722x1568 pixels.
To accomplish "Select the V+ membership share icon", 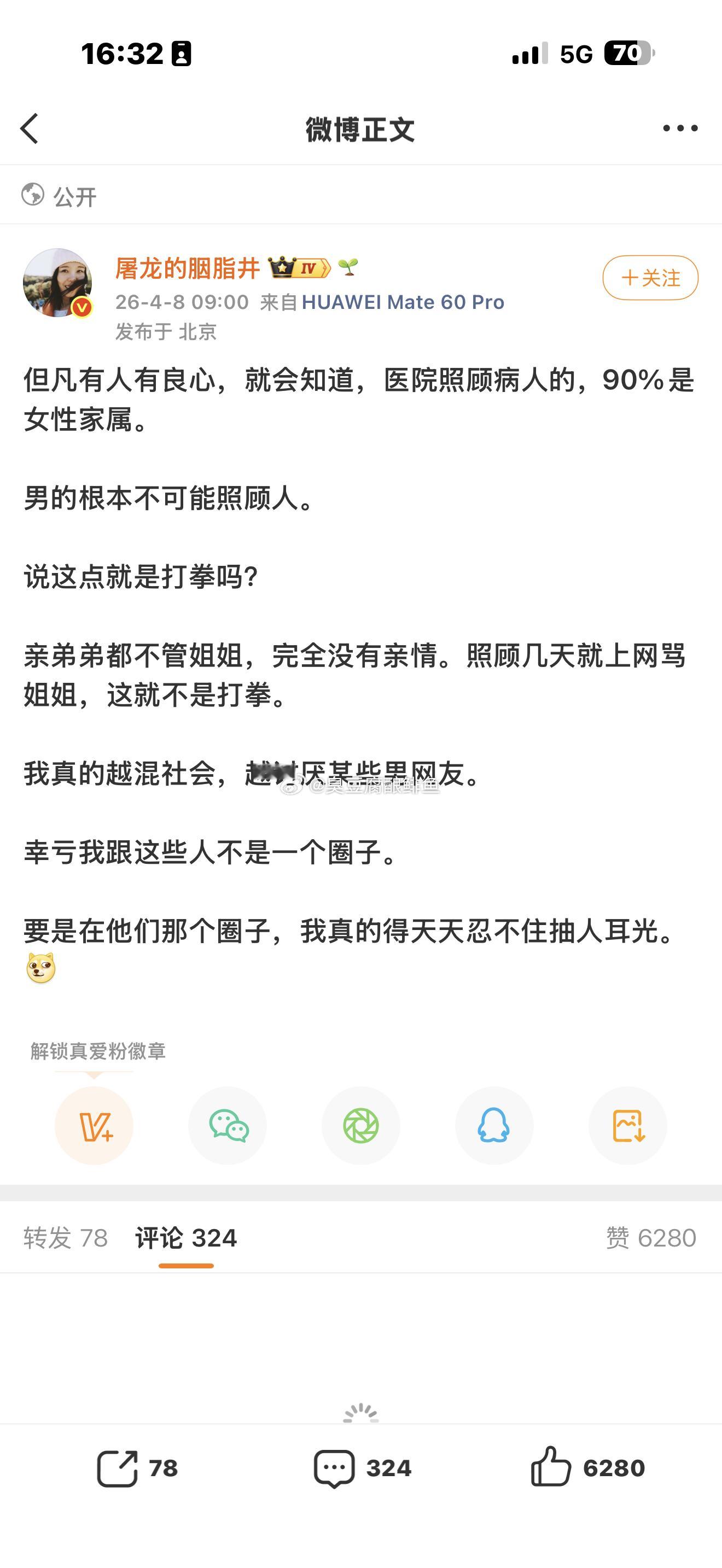I will click(94, 1126).
